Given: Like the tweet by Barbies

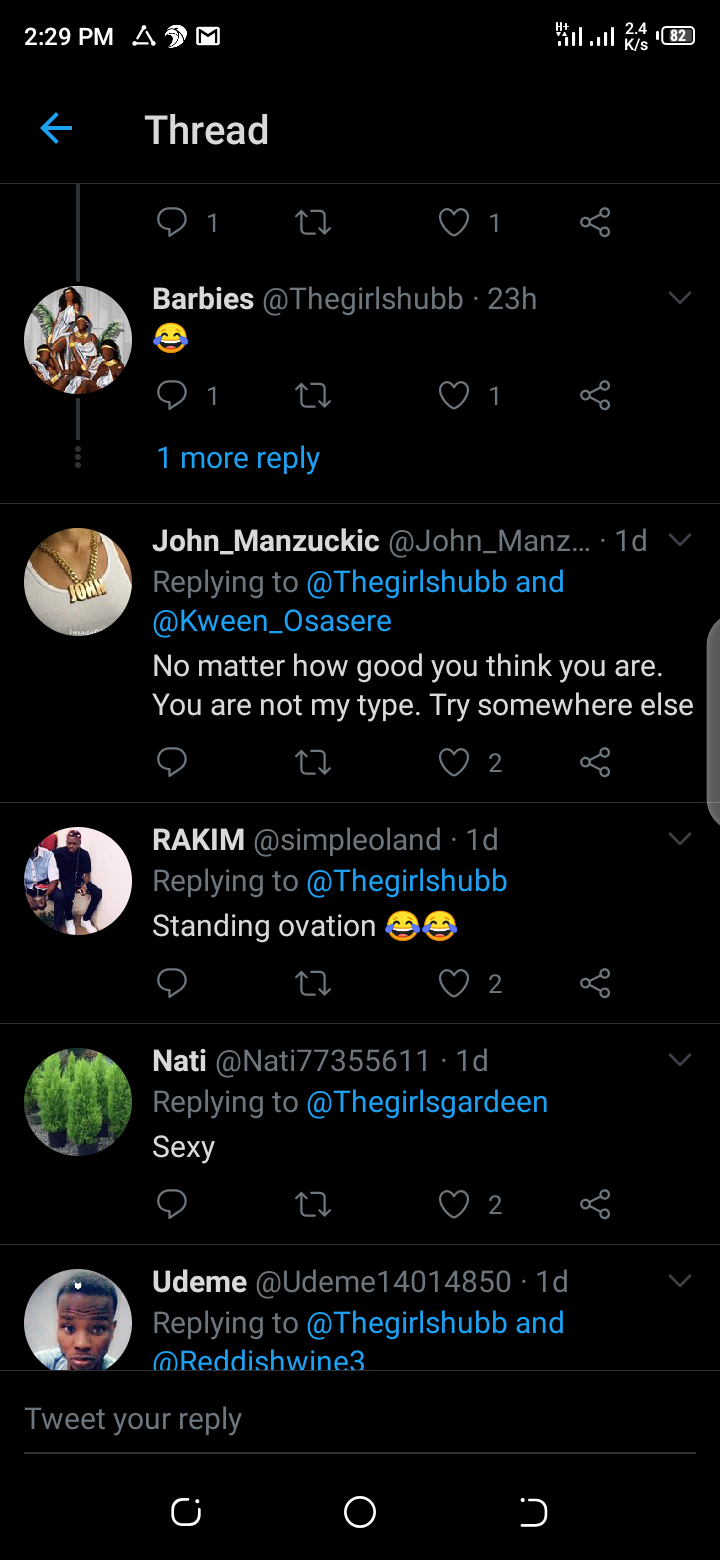Looking at the screenshot, I should tap(454, 396).
